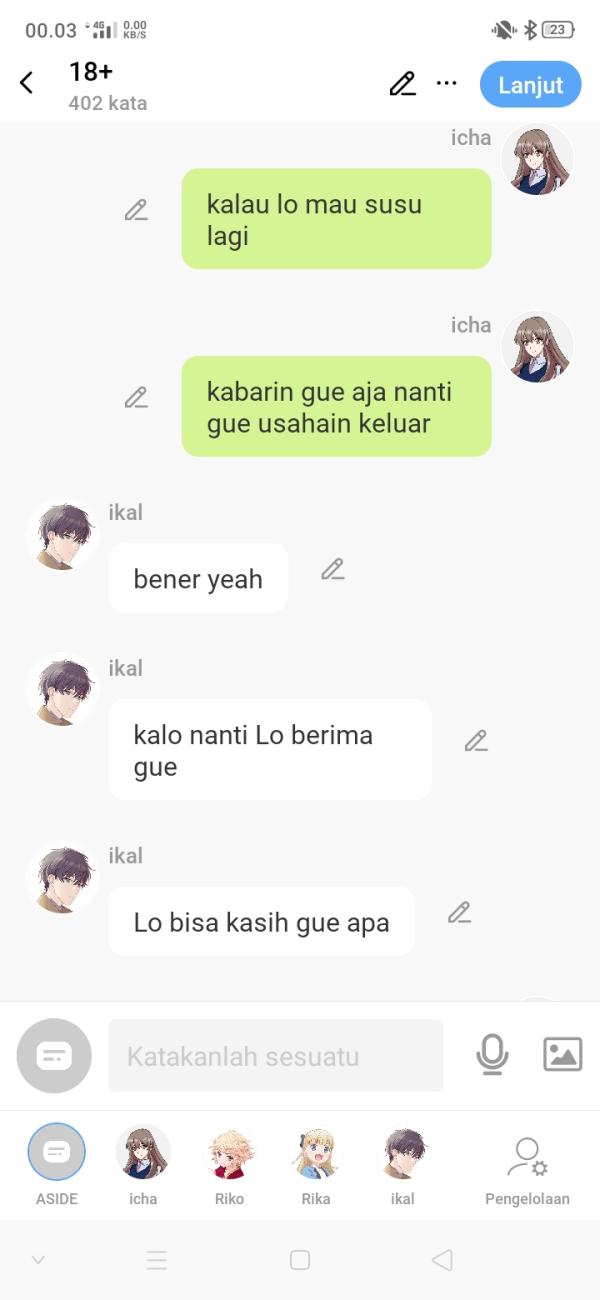Start voice input with the microphone
The image size is (600, 1300).
[x=492, y=1055]
